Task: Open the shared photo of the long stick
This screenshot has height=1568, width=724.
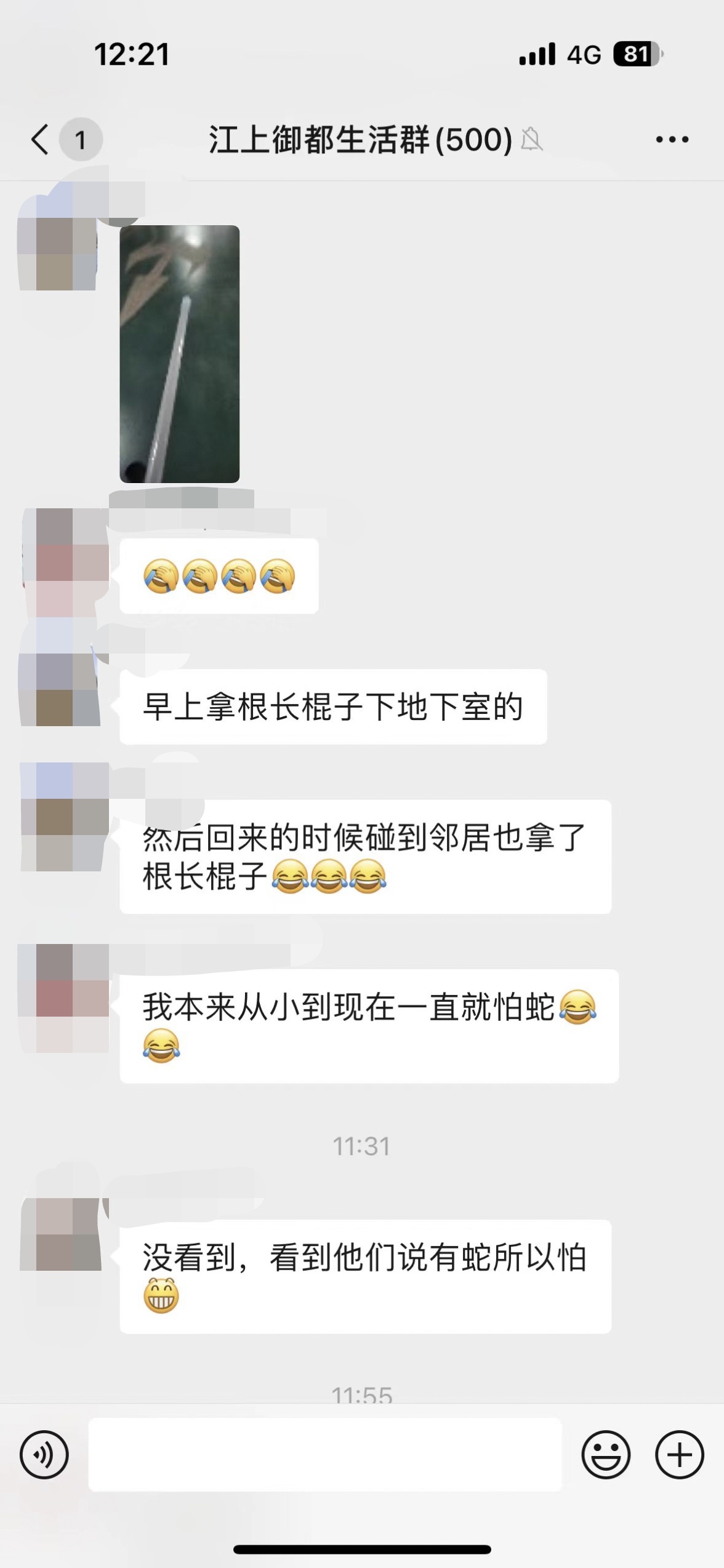Action: coord(179,354)
